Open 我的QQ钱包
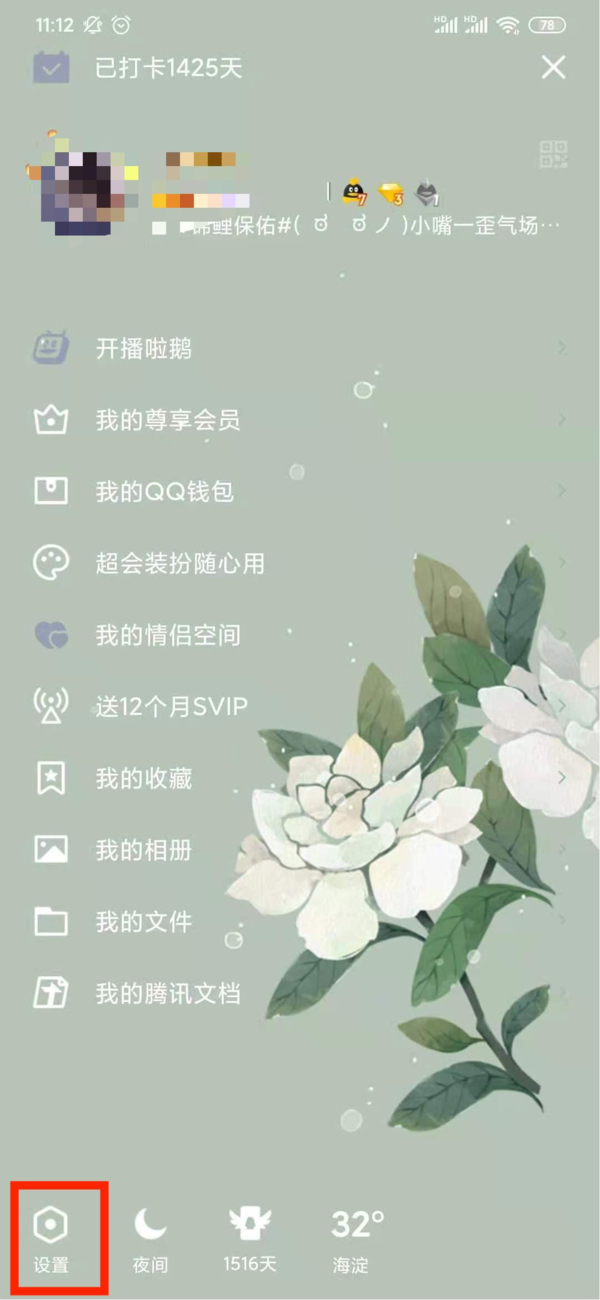This screenshot has width=600, height=1300. tap(164, 492)
